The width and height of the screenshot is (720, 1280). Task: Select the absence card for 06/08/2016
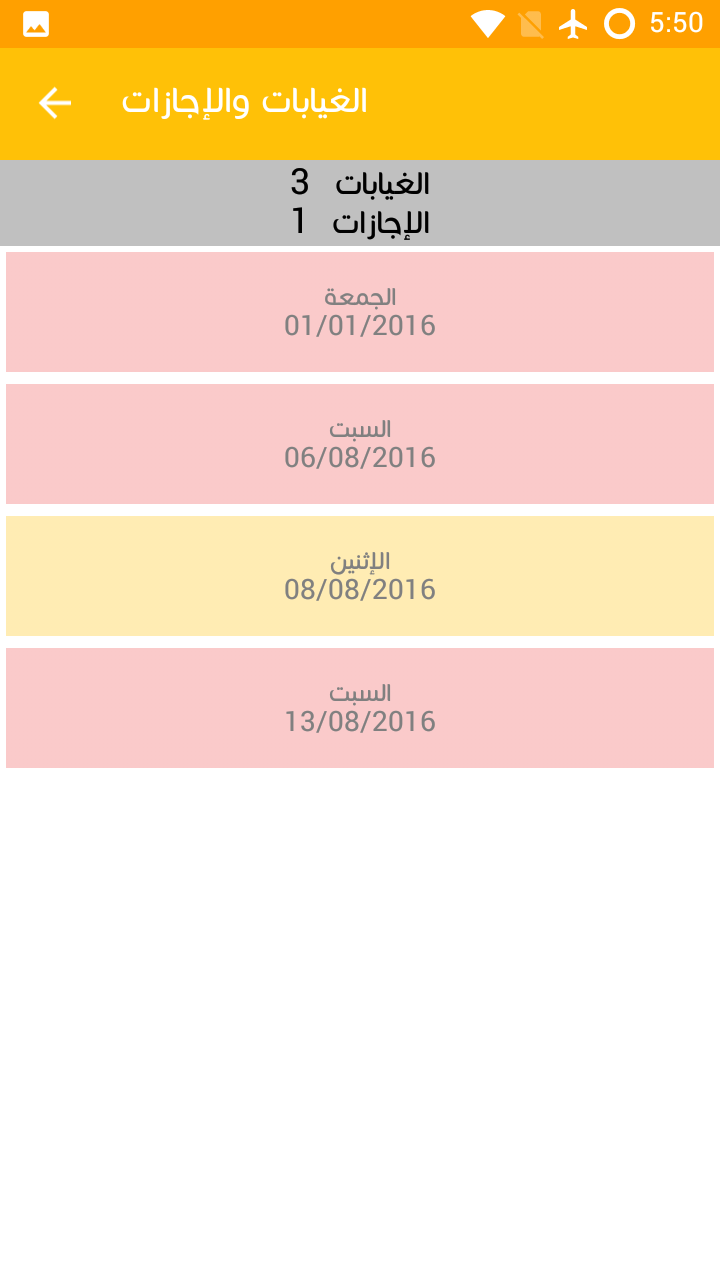click(x=360, y=444)
